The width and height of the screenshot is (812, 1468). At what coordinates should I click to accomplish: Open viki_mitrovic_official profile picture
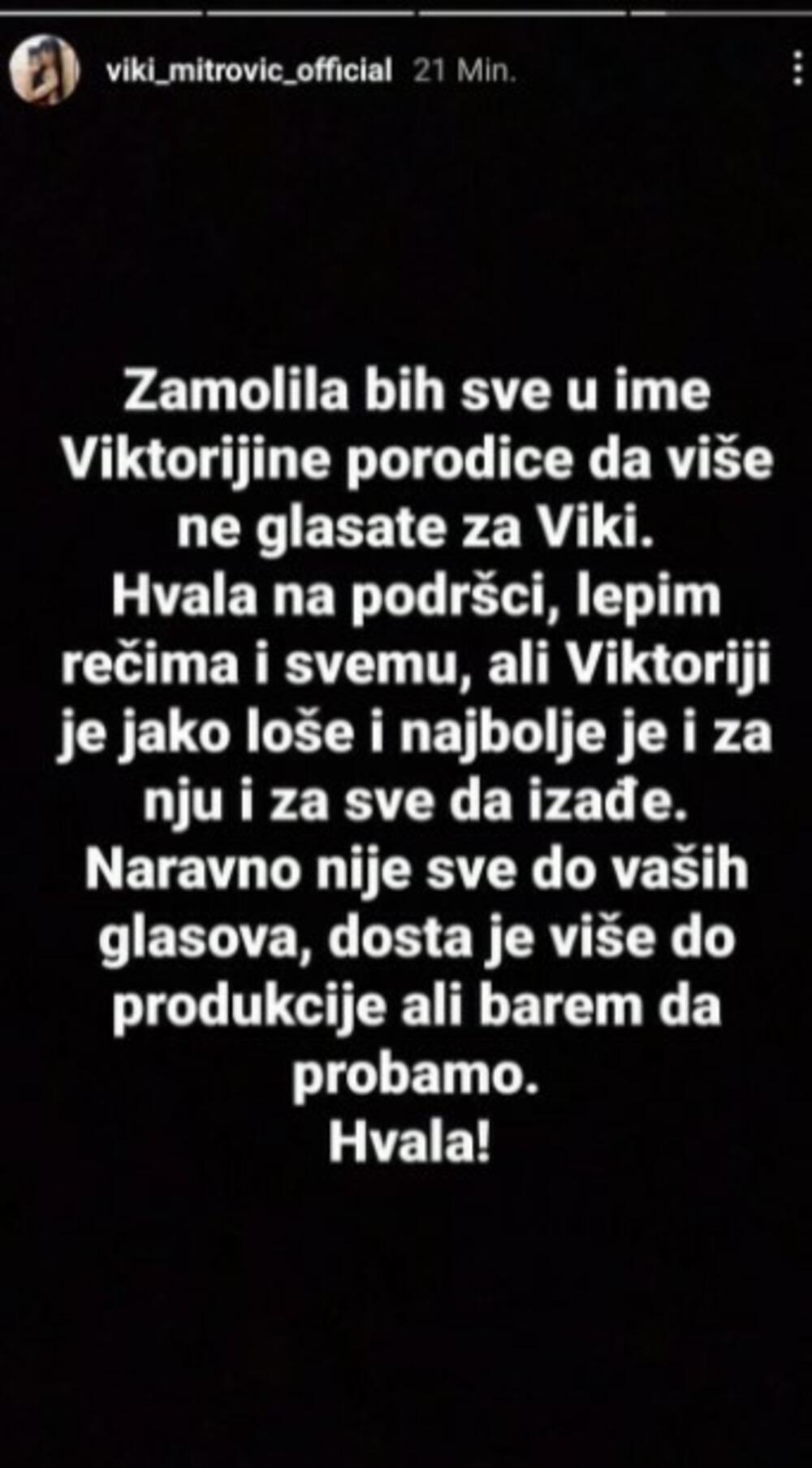[45, 71]
